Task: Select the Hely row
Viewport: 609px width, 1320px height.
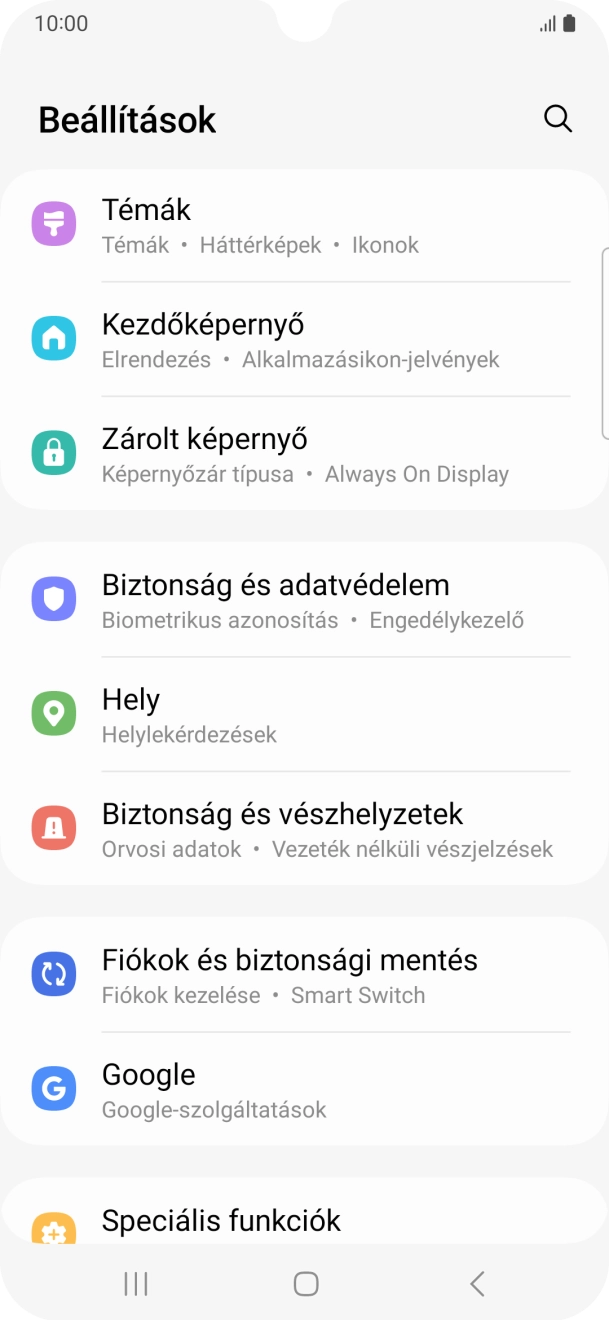Action: 300,715
